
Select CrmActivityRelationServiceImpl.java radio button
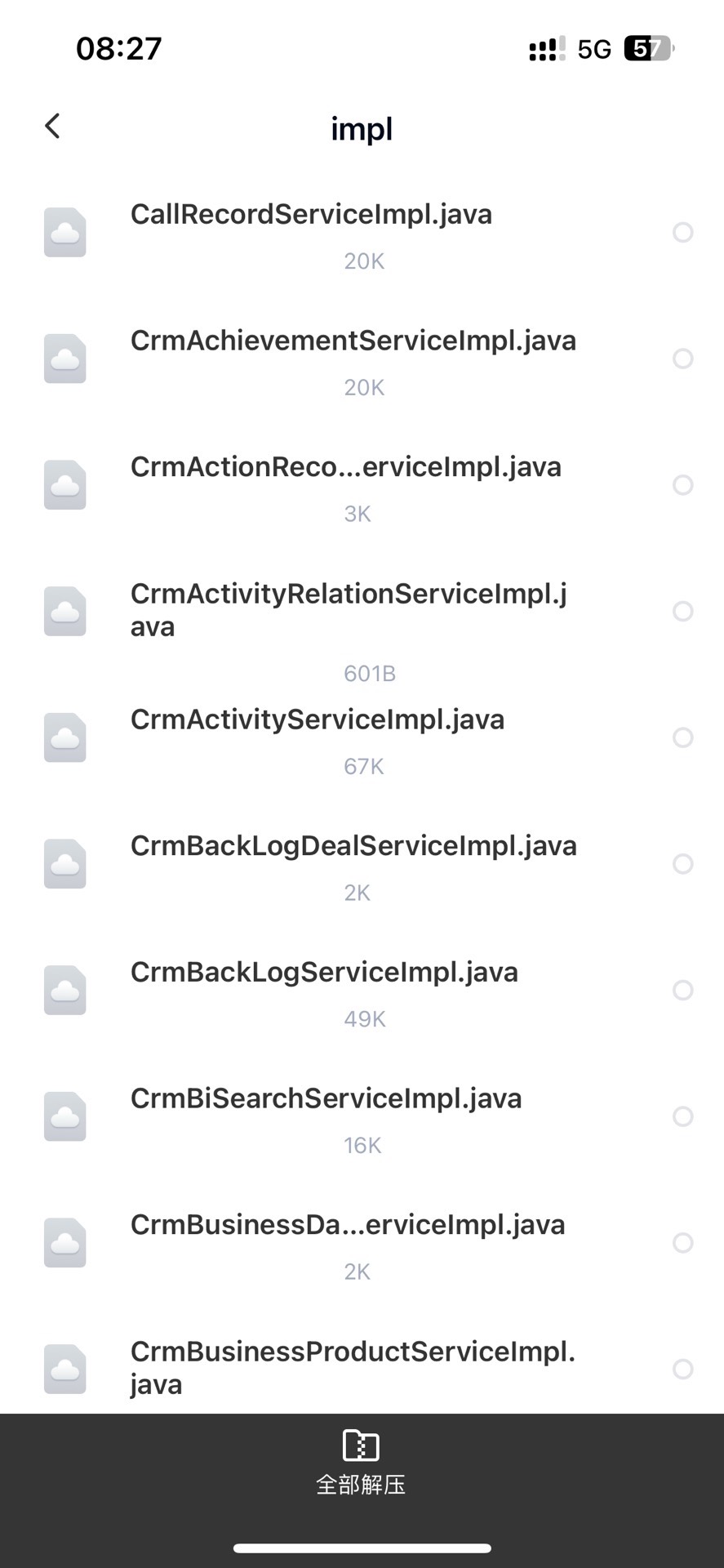click(x=682, y=611)
